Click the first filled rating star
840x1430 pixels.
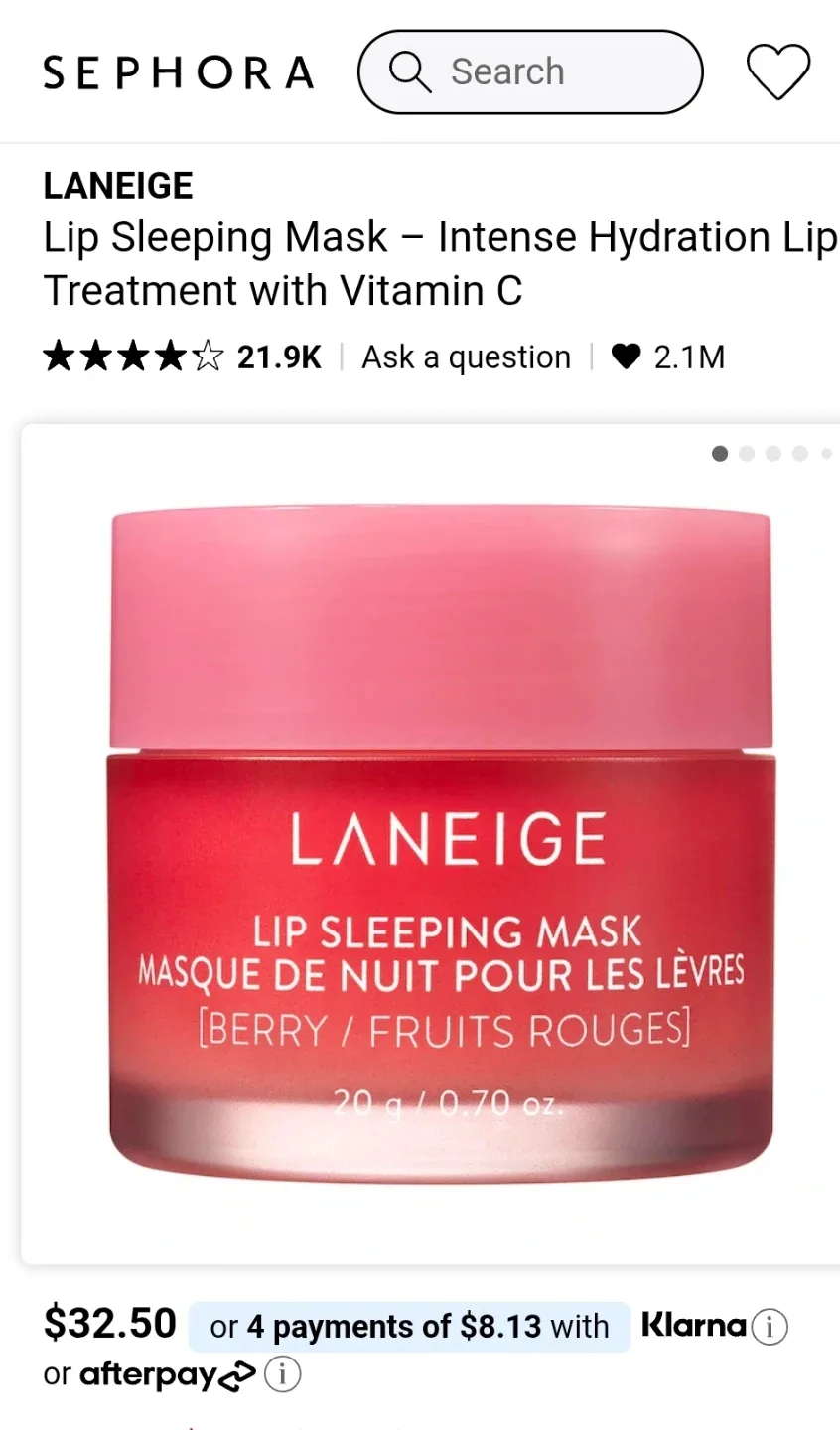click(60, 355)
